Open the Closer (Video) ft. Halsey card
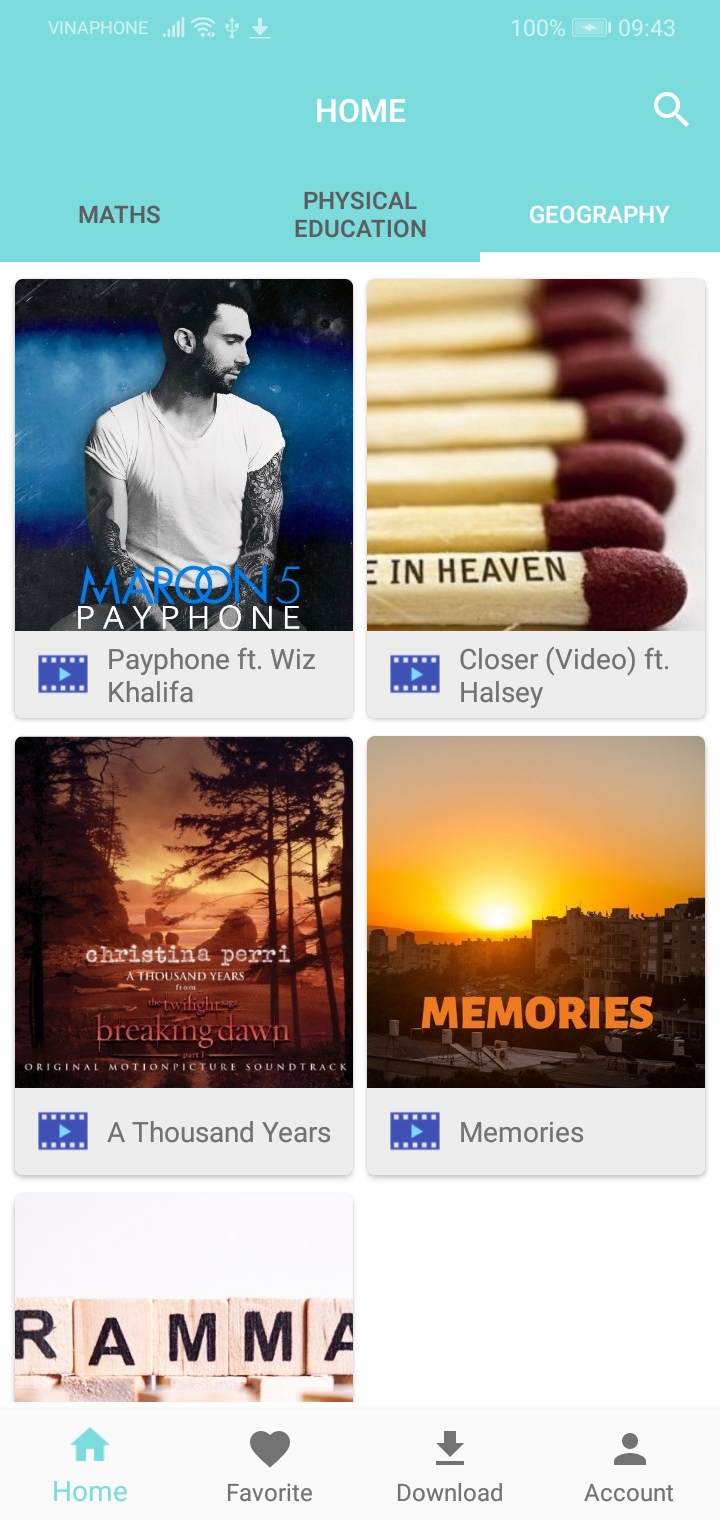The height and width of the screenshot is (1520, 720). pos(536,497)
